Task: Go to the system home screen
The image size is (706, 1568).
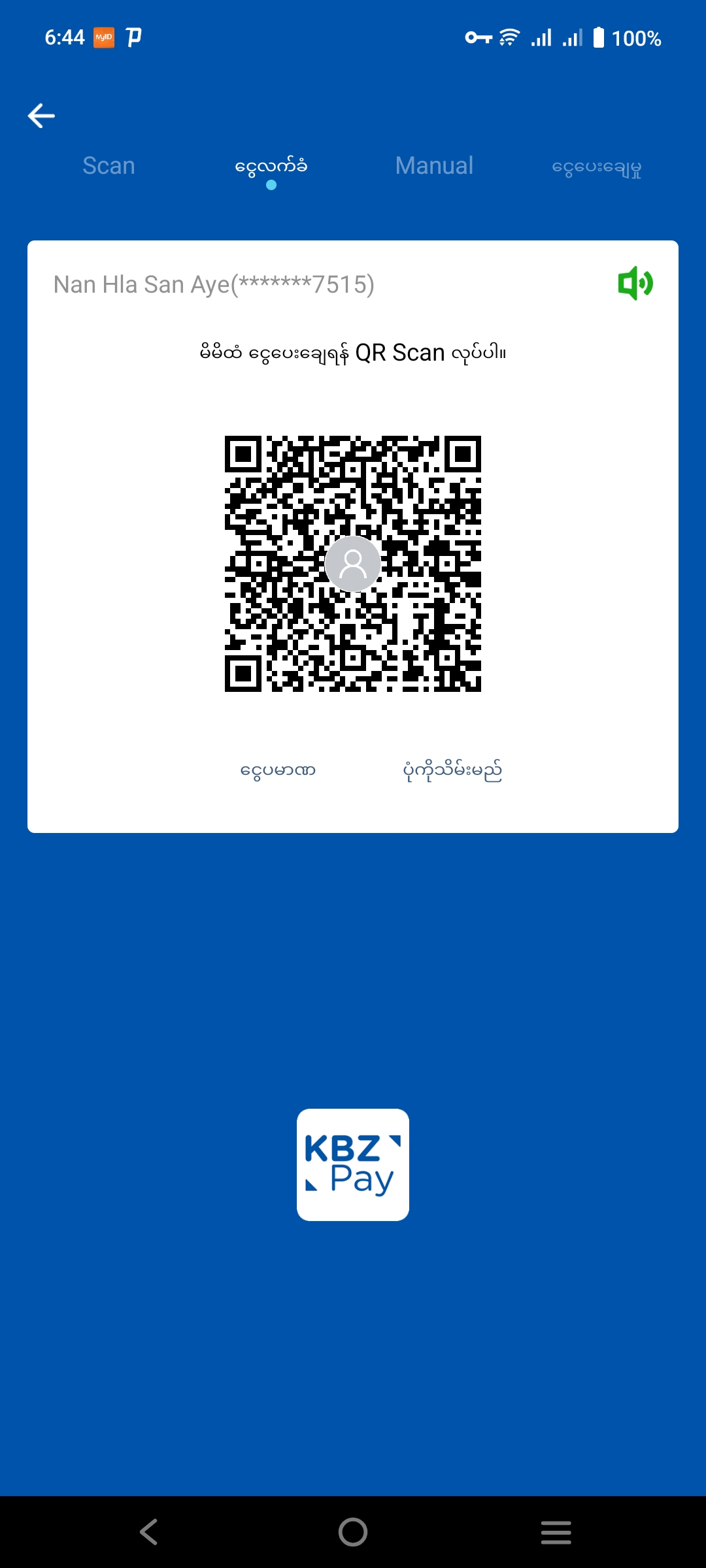Action: click(x=353, y=1531)
